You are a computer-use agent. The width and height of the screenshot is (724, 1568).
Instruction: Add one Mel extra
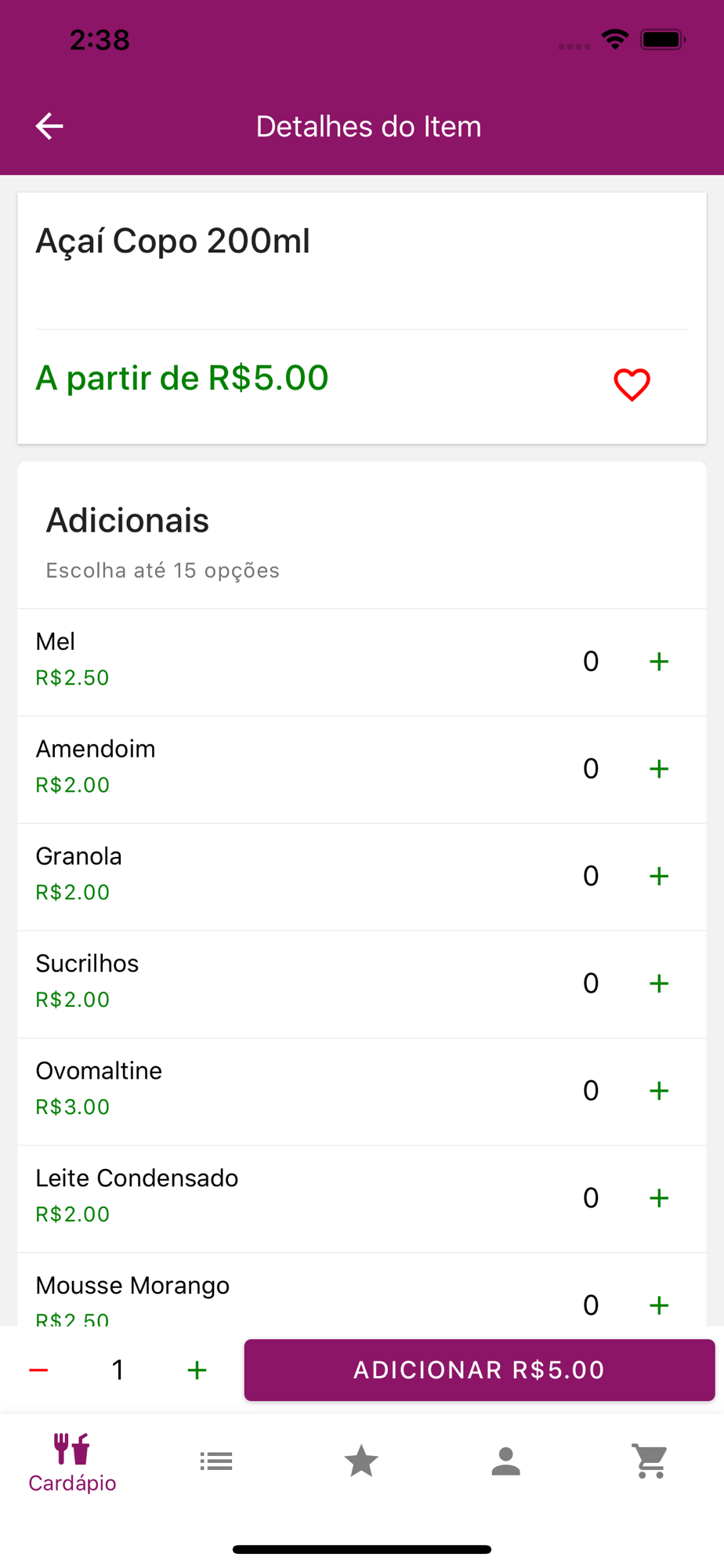(659, 662)
